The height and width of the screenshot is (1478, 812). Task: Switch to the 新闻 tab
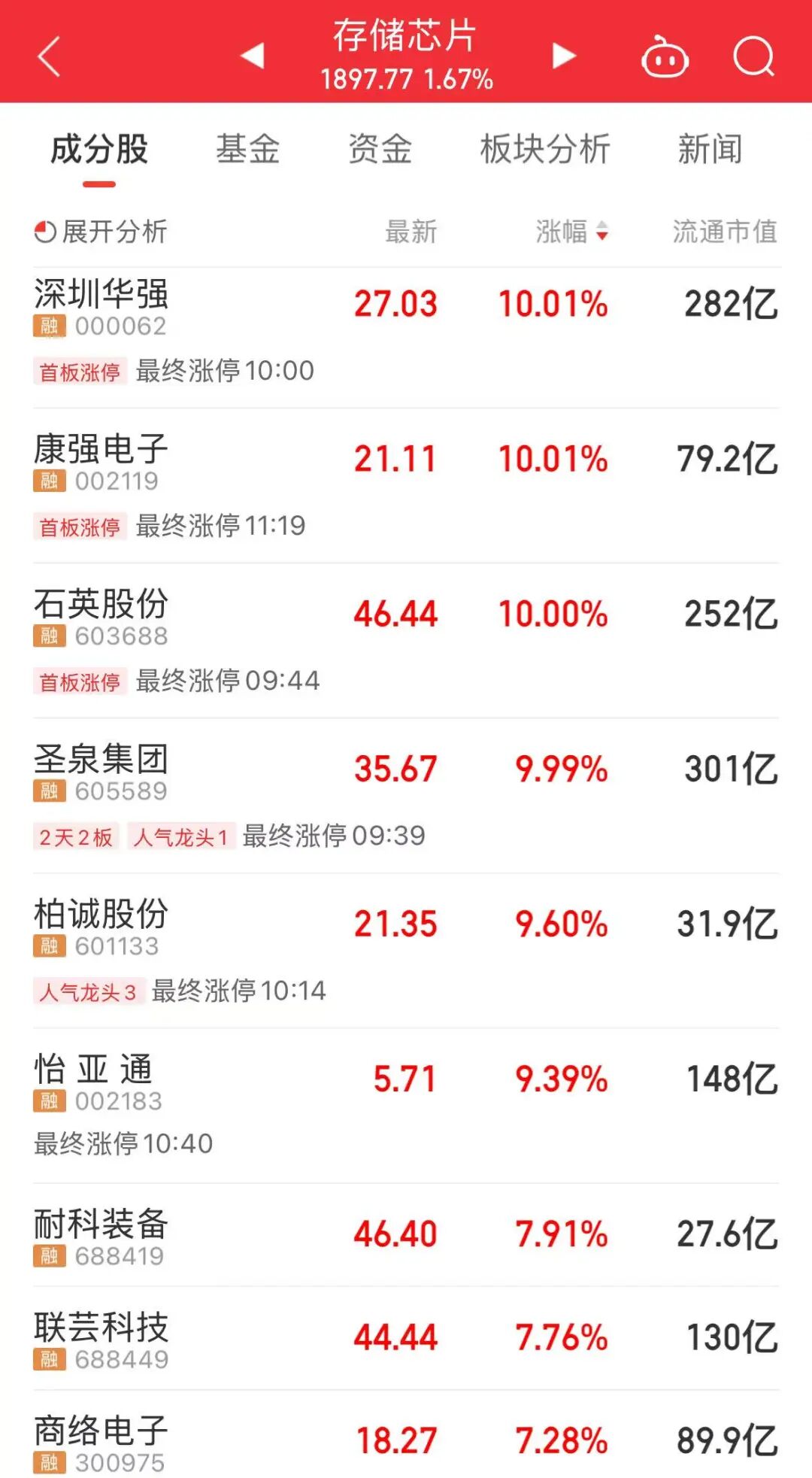coord(710,149)
